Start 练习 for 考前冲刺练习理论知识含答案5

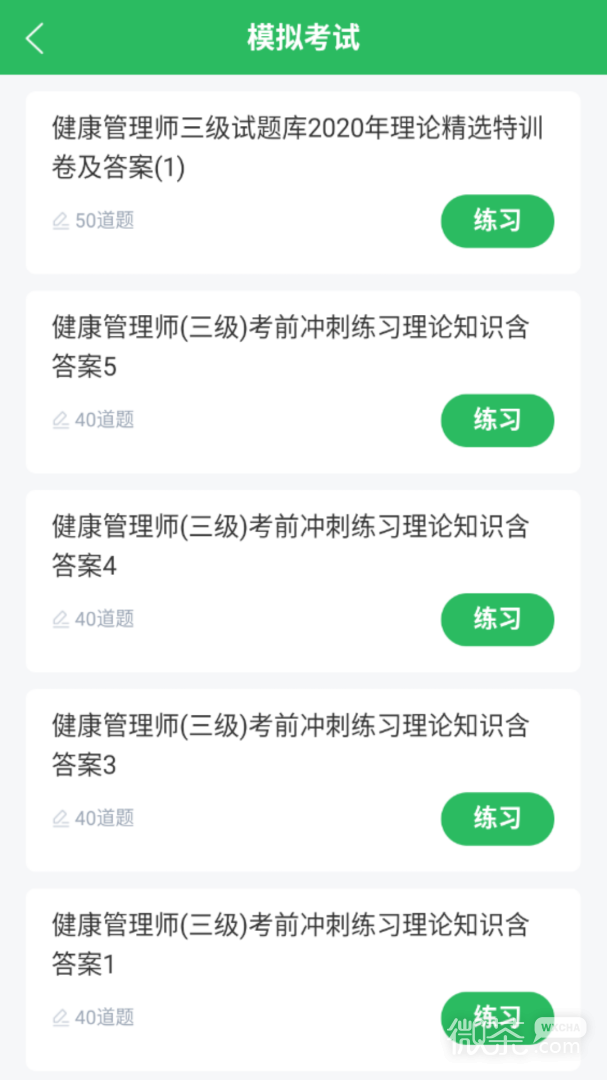pos(497,420)
